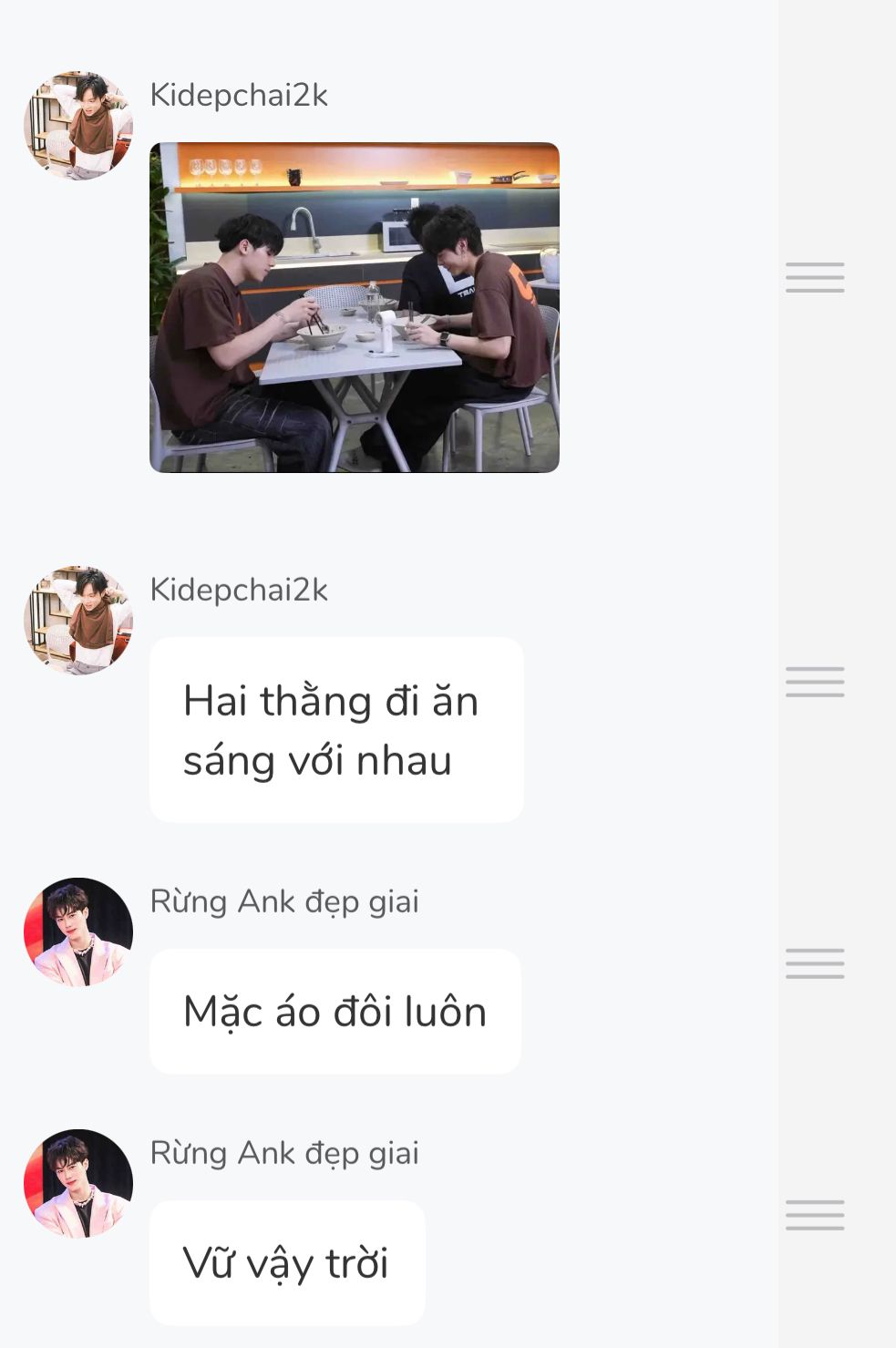Image resolution: width=896 pixels, height=1348 pixels.
Task: Tap the handle icon beside the photo message
Action: (x=815, y=277)
